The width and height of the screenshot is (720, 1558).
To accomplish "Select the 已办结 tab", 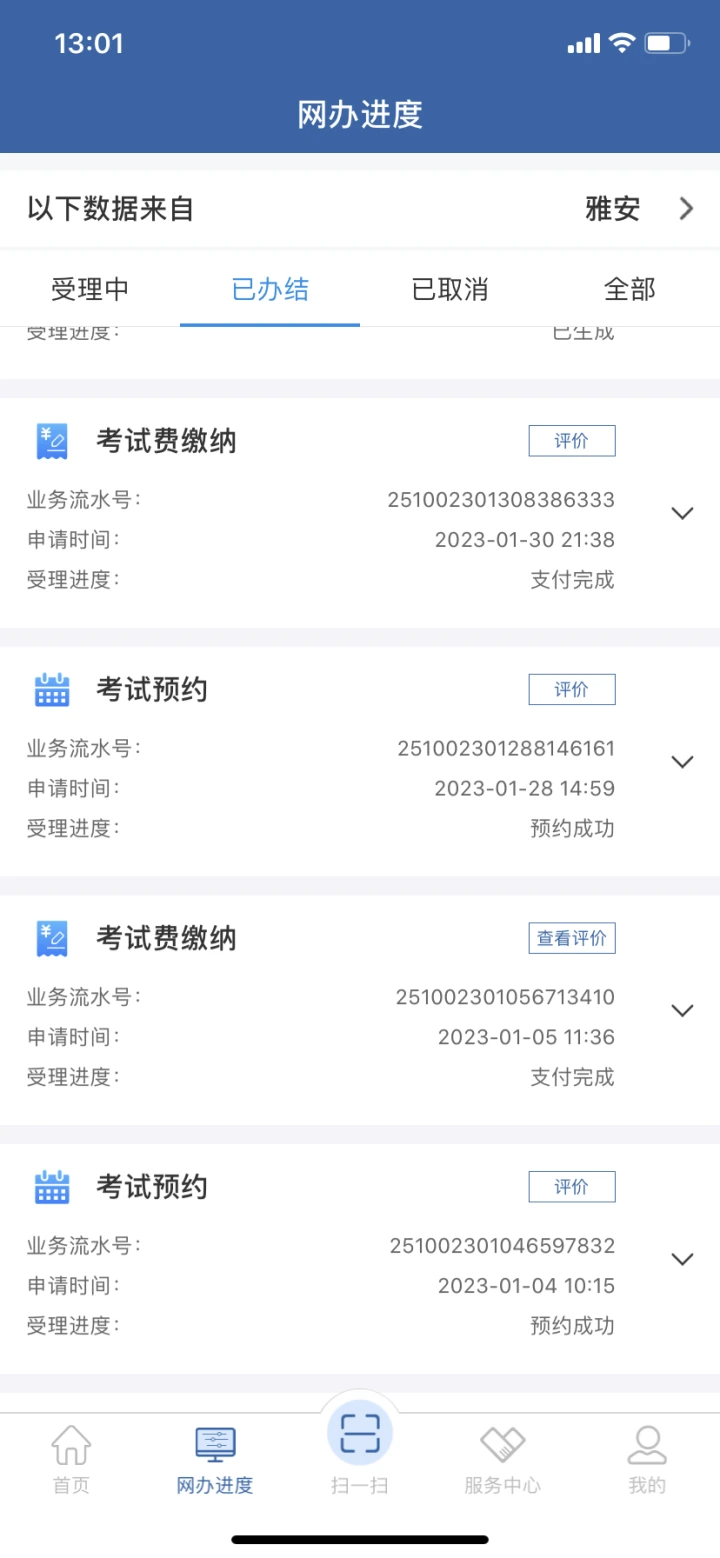I will (270, 290).
